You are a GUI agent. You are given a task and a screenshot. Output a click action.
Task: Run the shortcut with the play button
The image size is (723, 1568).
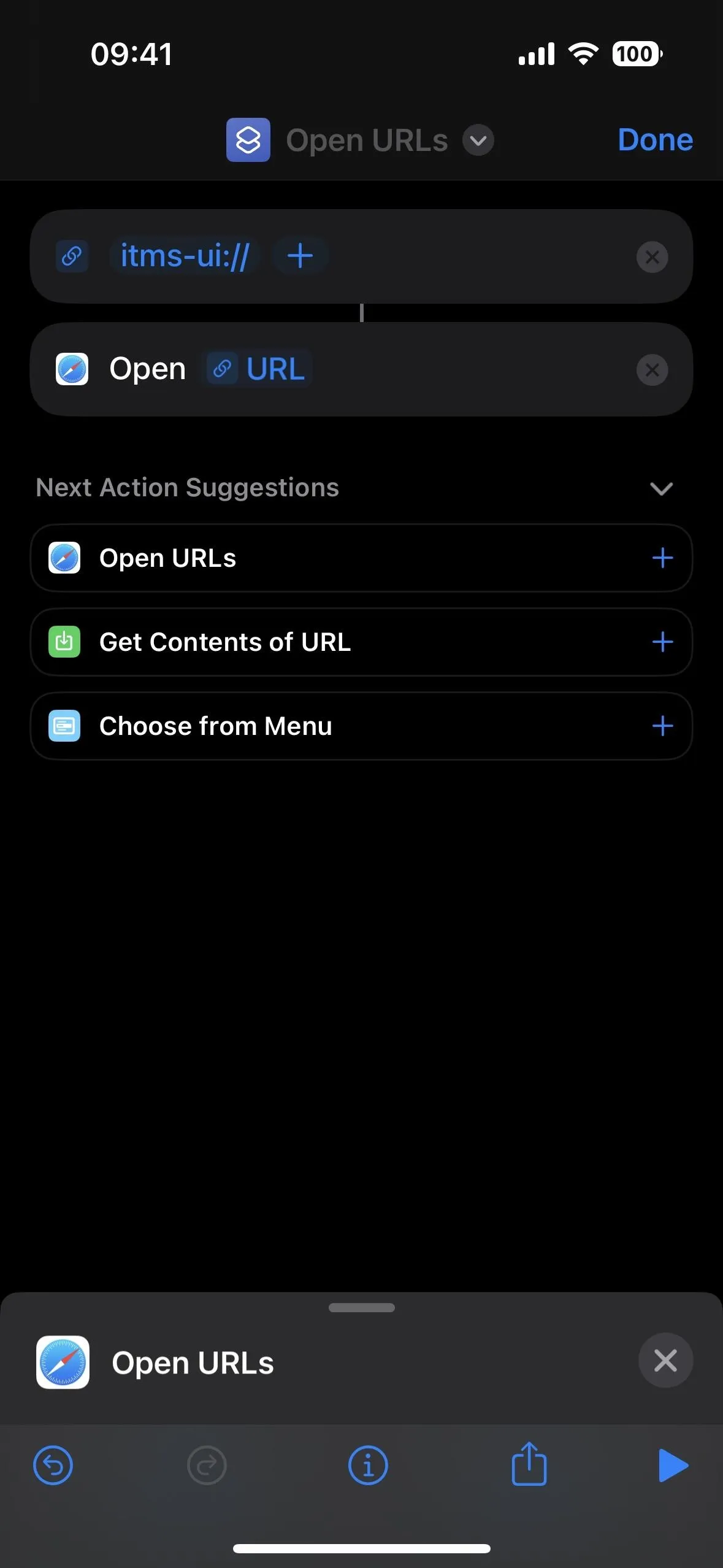click(x=673, y=1466)
